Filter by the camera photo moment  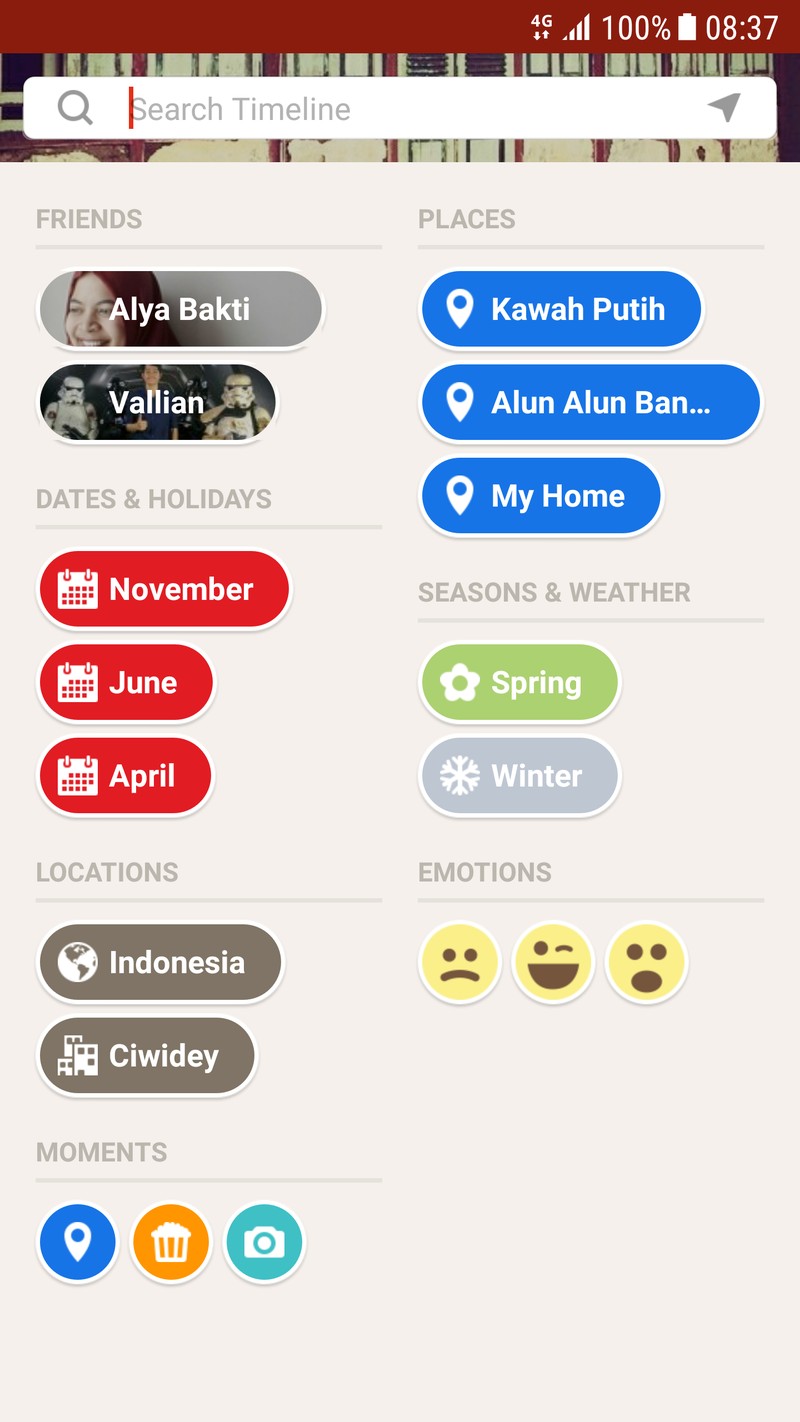(x=264, y=1243)
